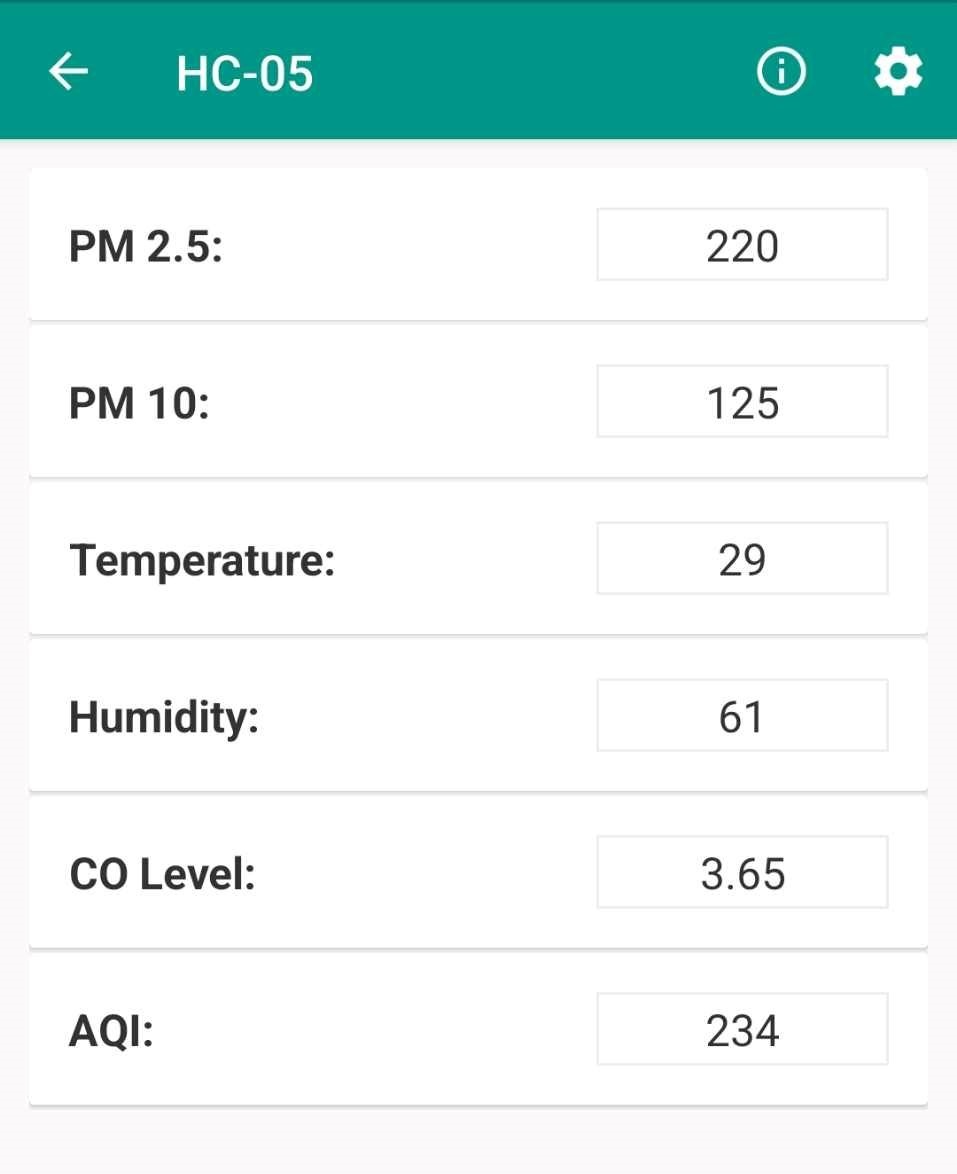Go back from the HC-05 screen
The height and width of the screenshot is (1174, 957).
(69, 72)
